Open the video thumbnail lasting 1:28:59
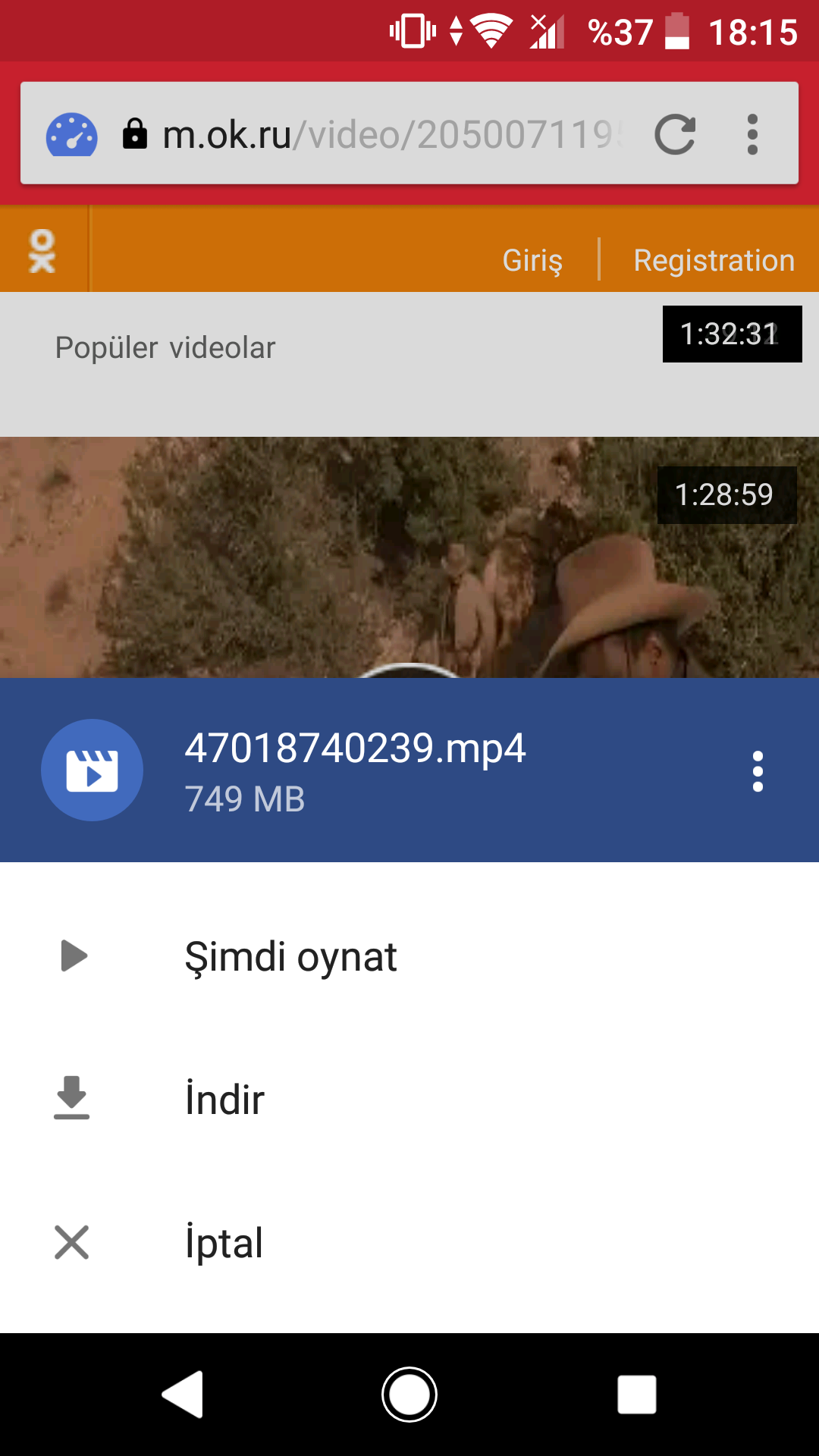Viewport: 819px width, 1456px height. click(409, 557)
